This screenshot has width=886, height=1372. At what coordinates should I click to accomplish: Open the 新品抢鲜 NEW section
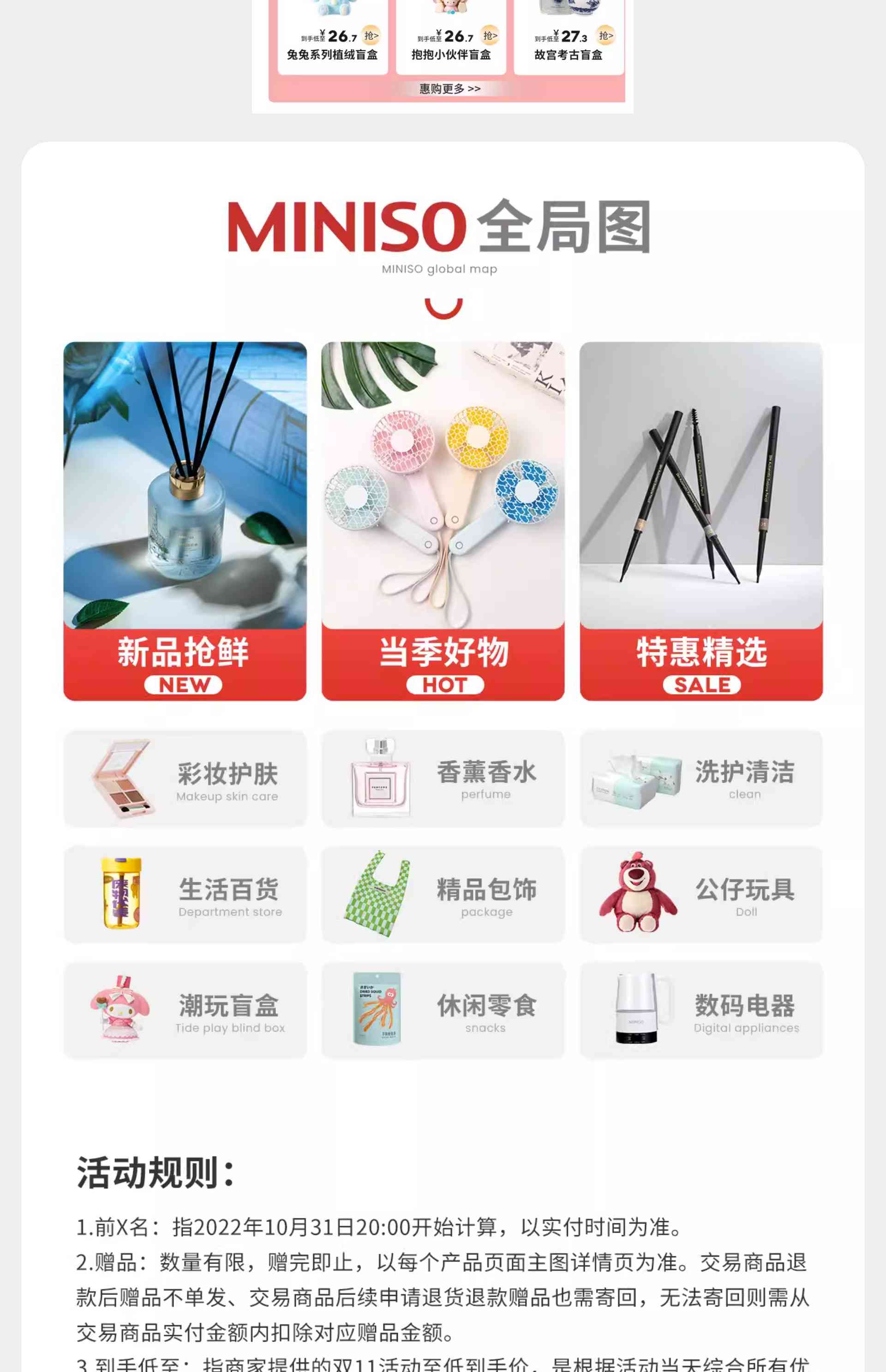185,521
